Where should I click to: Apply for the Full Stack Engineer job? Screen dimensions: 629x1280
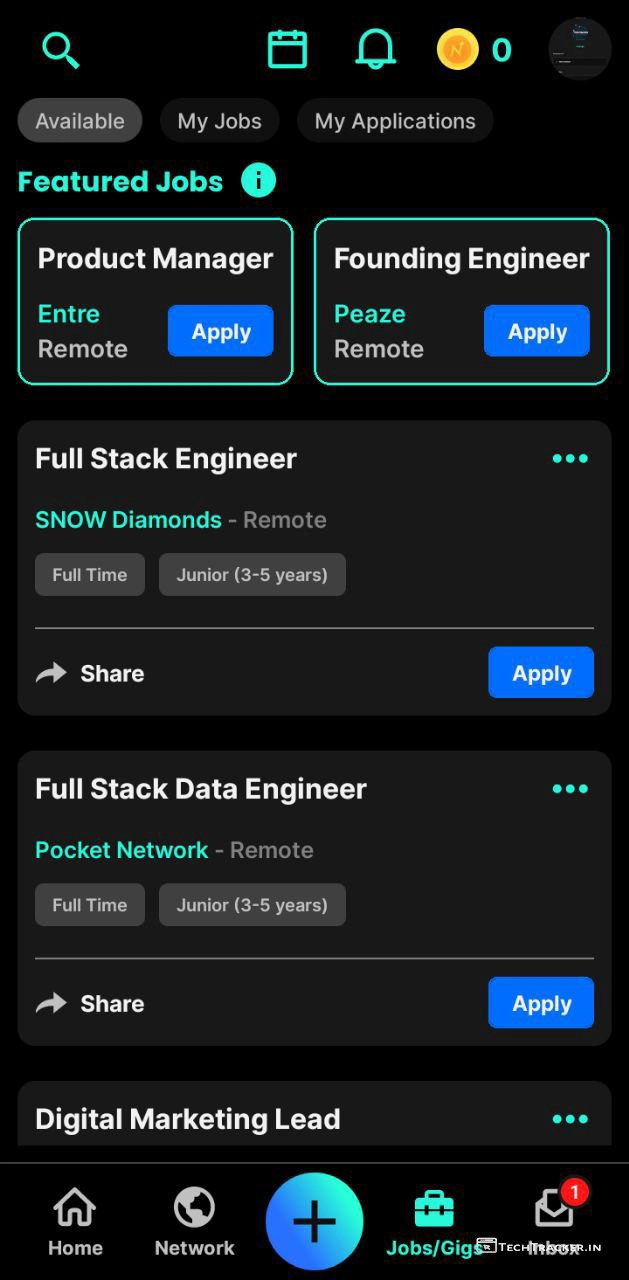point(541,673)
